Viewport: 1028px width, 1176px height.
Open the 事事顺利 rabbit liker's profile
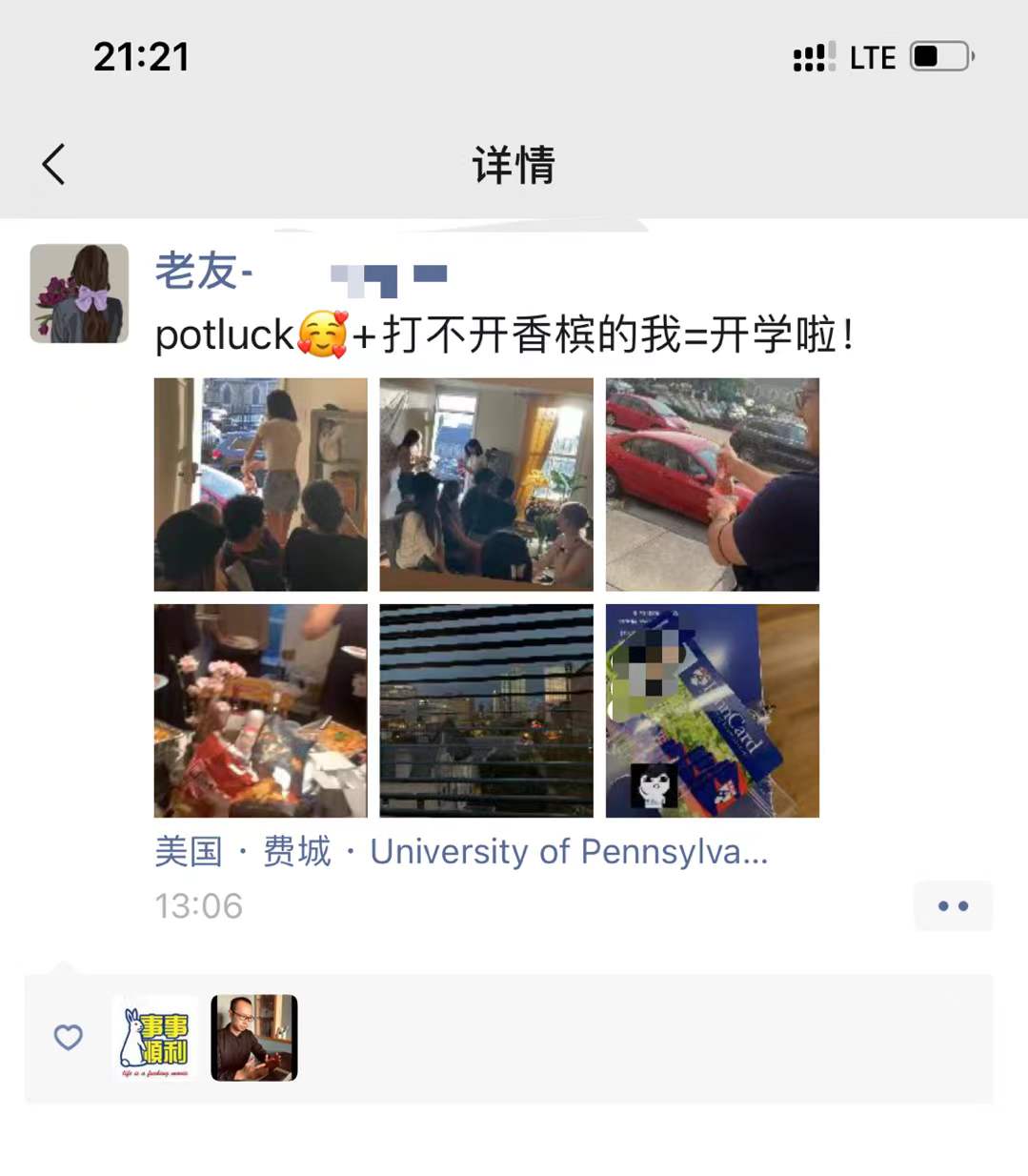click(155, 1038)
